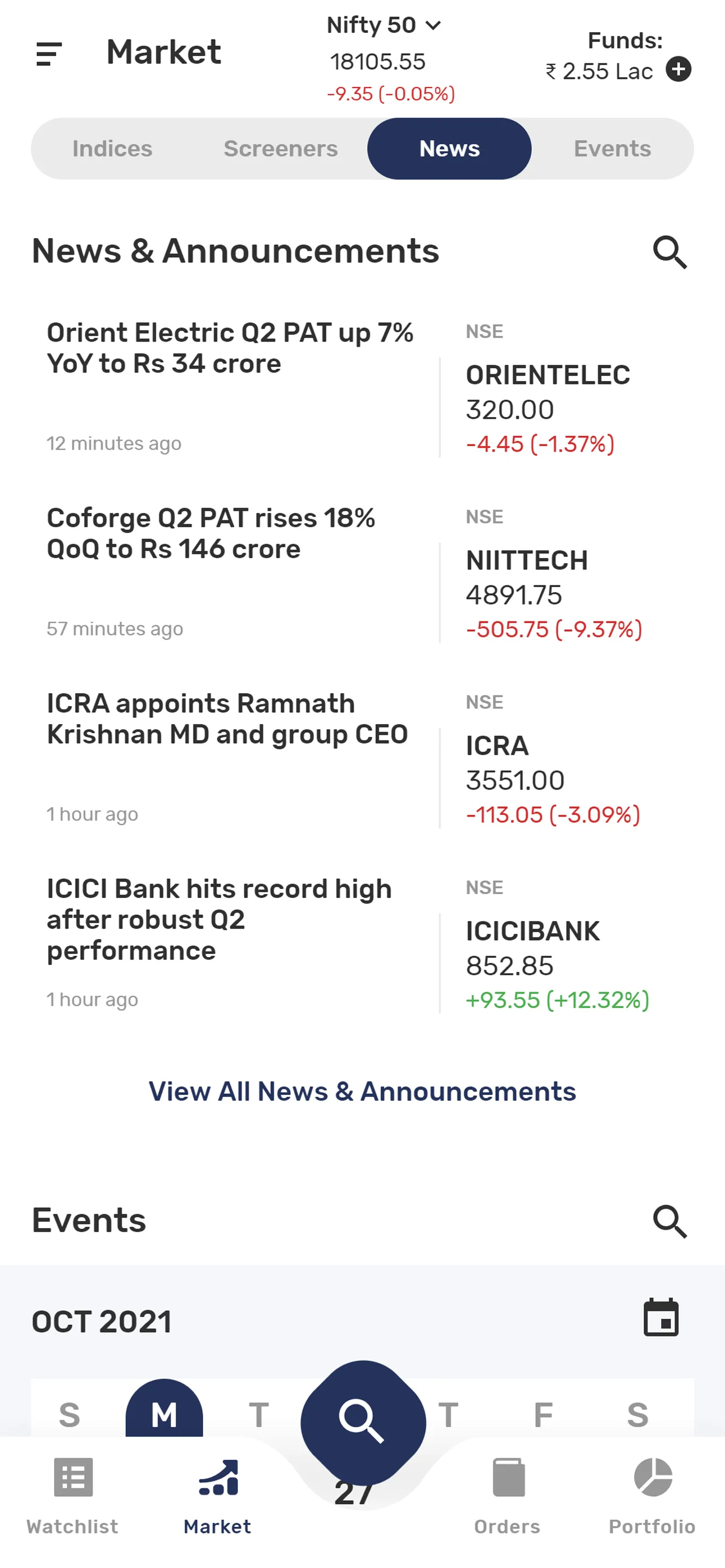Tap the add funds plus icon
The height and width of the screenshot is (1568, 725).
tap(679, 70)
